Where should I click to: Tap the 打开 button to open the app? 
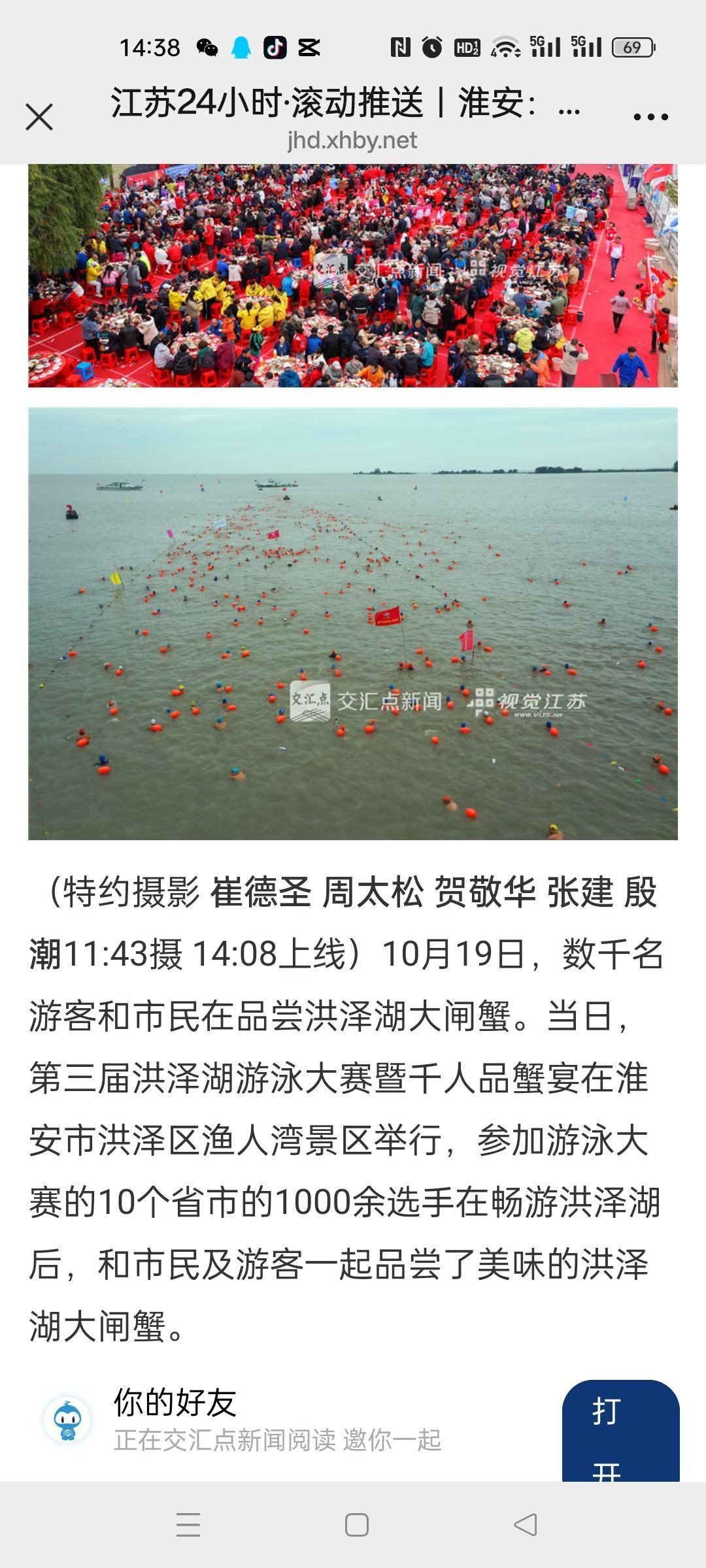coord(620,1432)
